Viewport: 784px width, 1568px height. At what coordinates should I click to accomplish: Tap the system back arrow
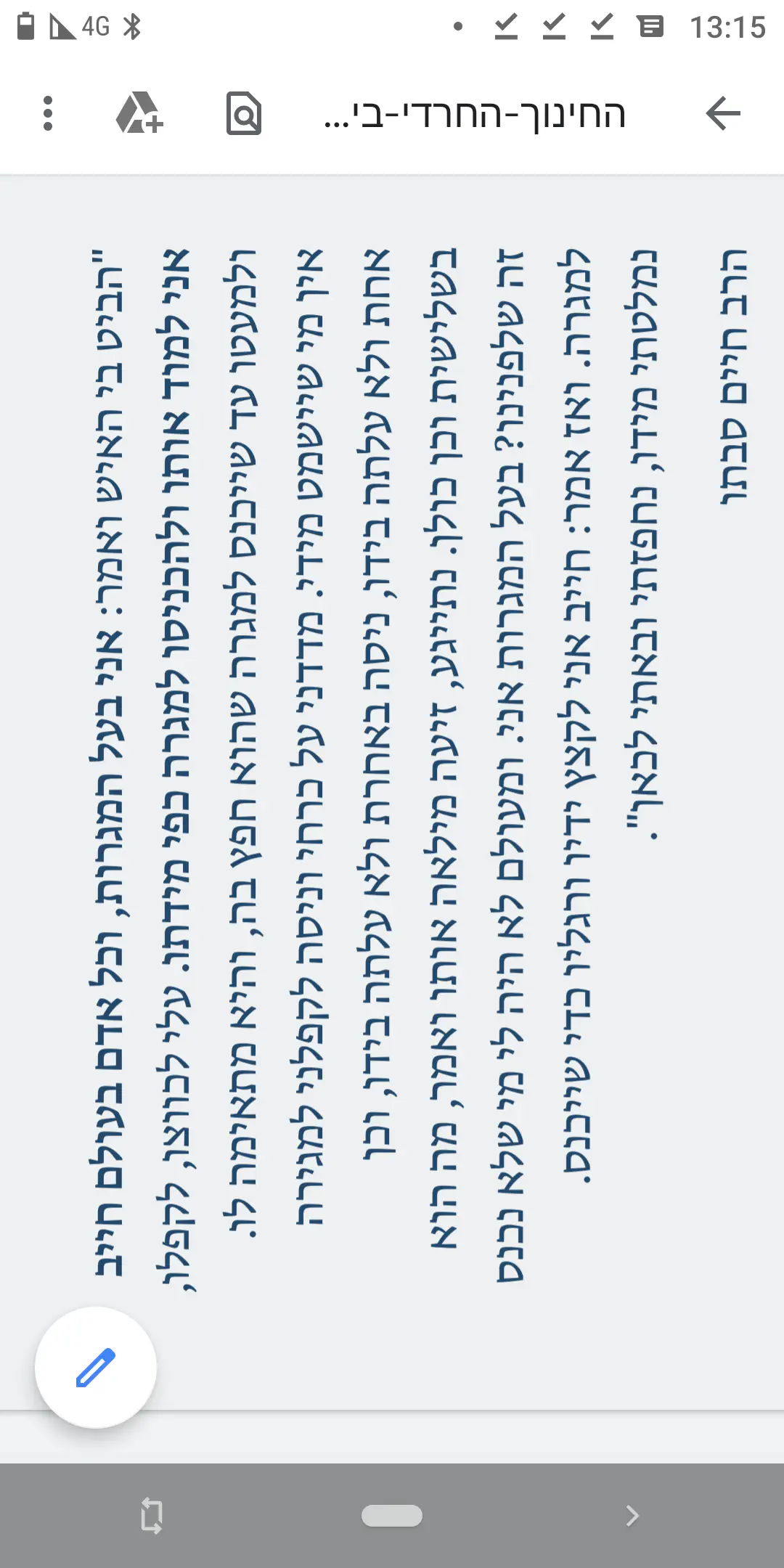coord(632,1516)
